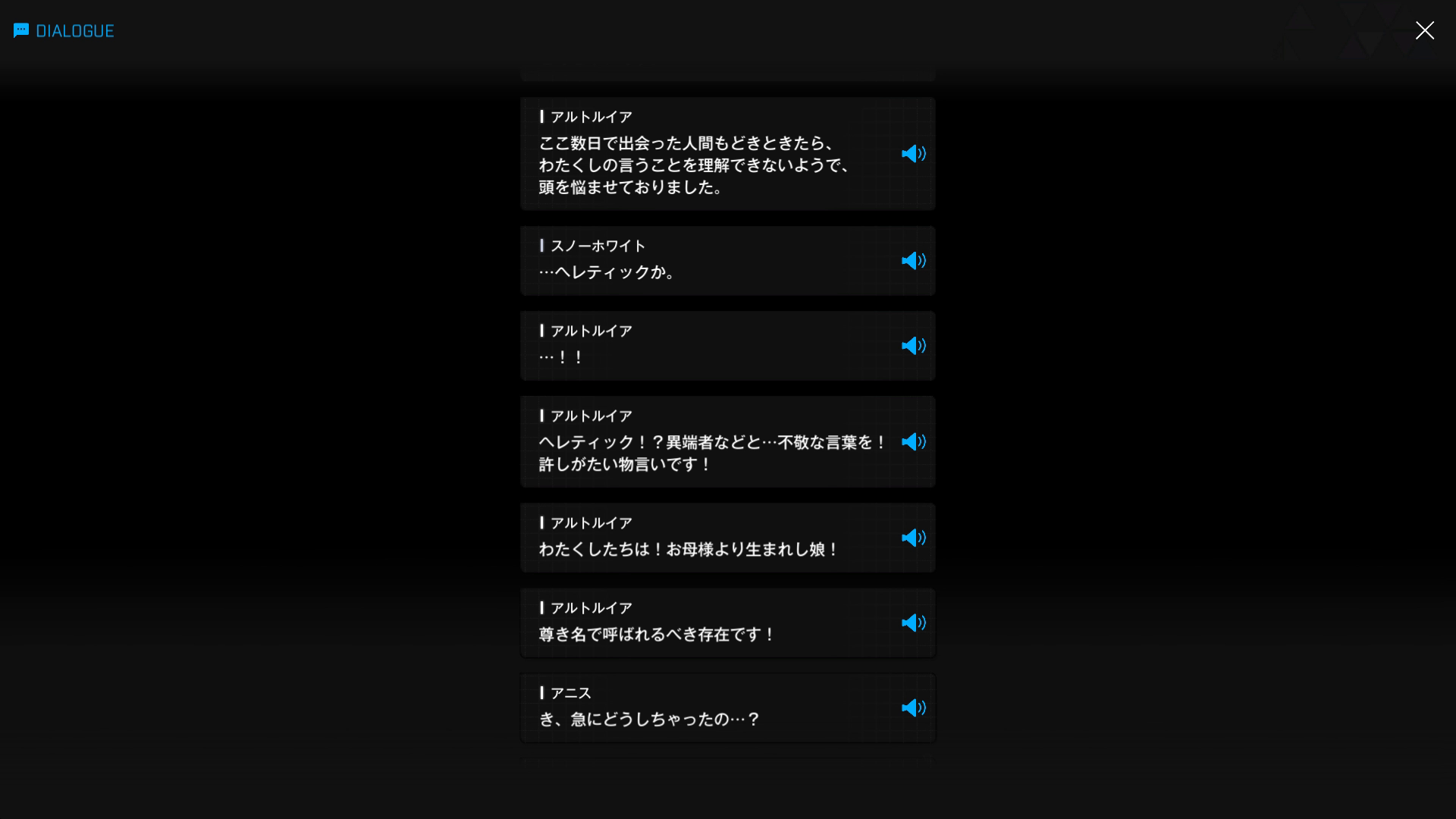The image size is (1456, 819).
Task: Play Snow White's '…ヘレティックか。' voice line
Action: click(x=913, y=261)
